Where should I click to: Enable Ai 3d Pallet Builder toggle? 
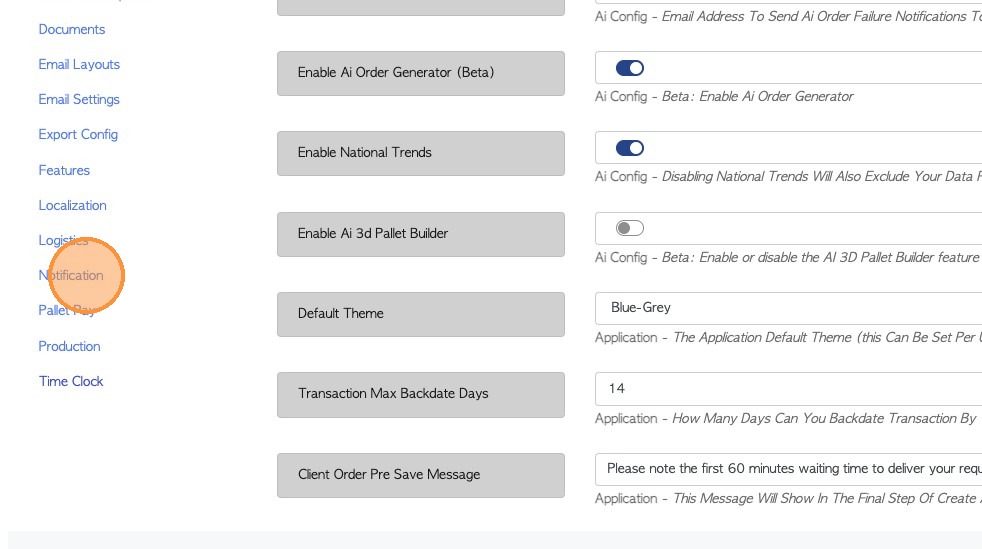click(630, 228)
